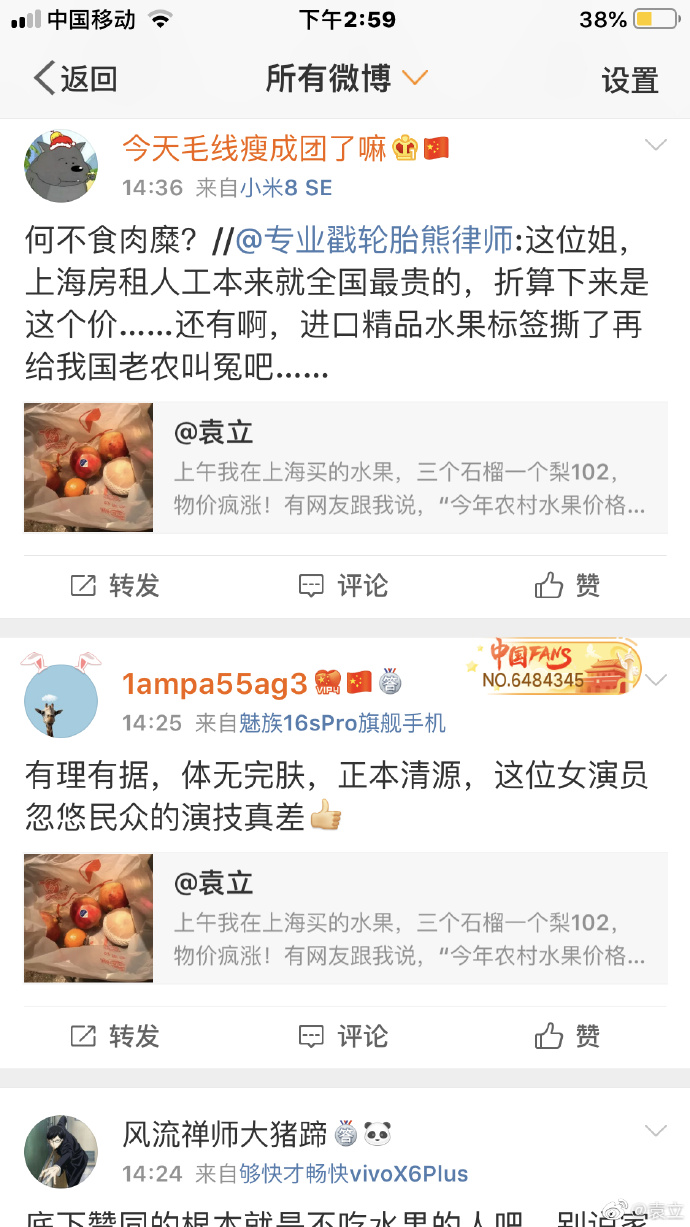The height and width of the screenshot is (1227, 690).
Task: Go back using 返回 button
Action: (x=75, y=79)
